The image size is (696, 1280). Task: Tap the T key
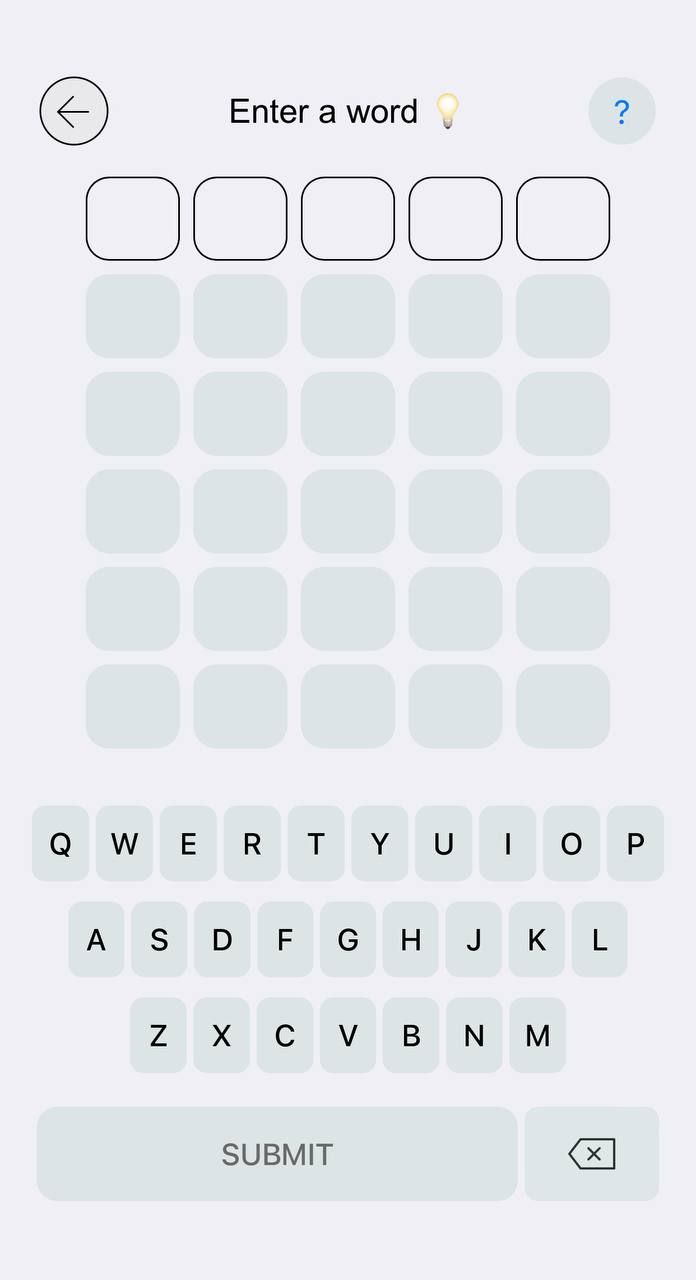(x=316, y=844)
